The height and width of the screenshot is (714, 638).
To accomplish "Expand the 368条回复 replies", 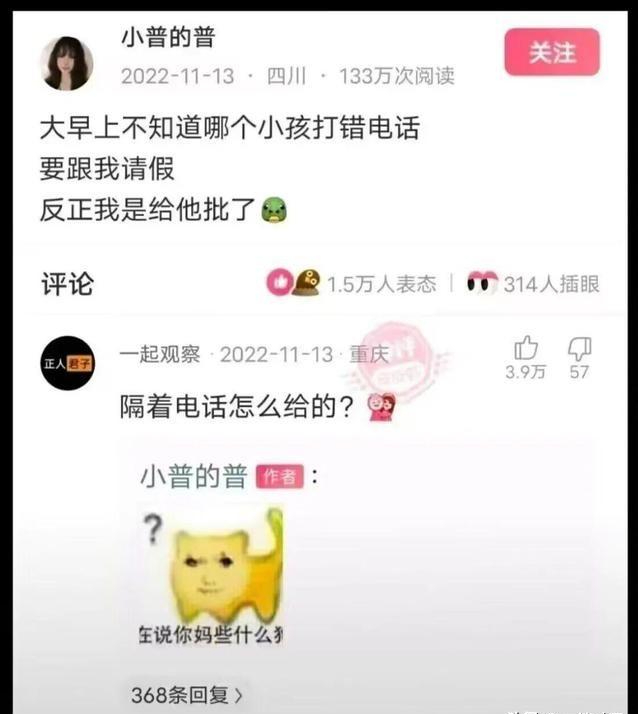I will coord(187,693).
